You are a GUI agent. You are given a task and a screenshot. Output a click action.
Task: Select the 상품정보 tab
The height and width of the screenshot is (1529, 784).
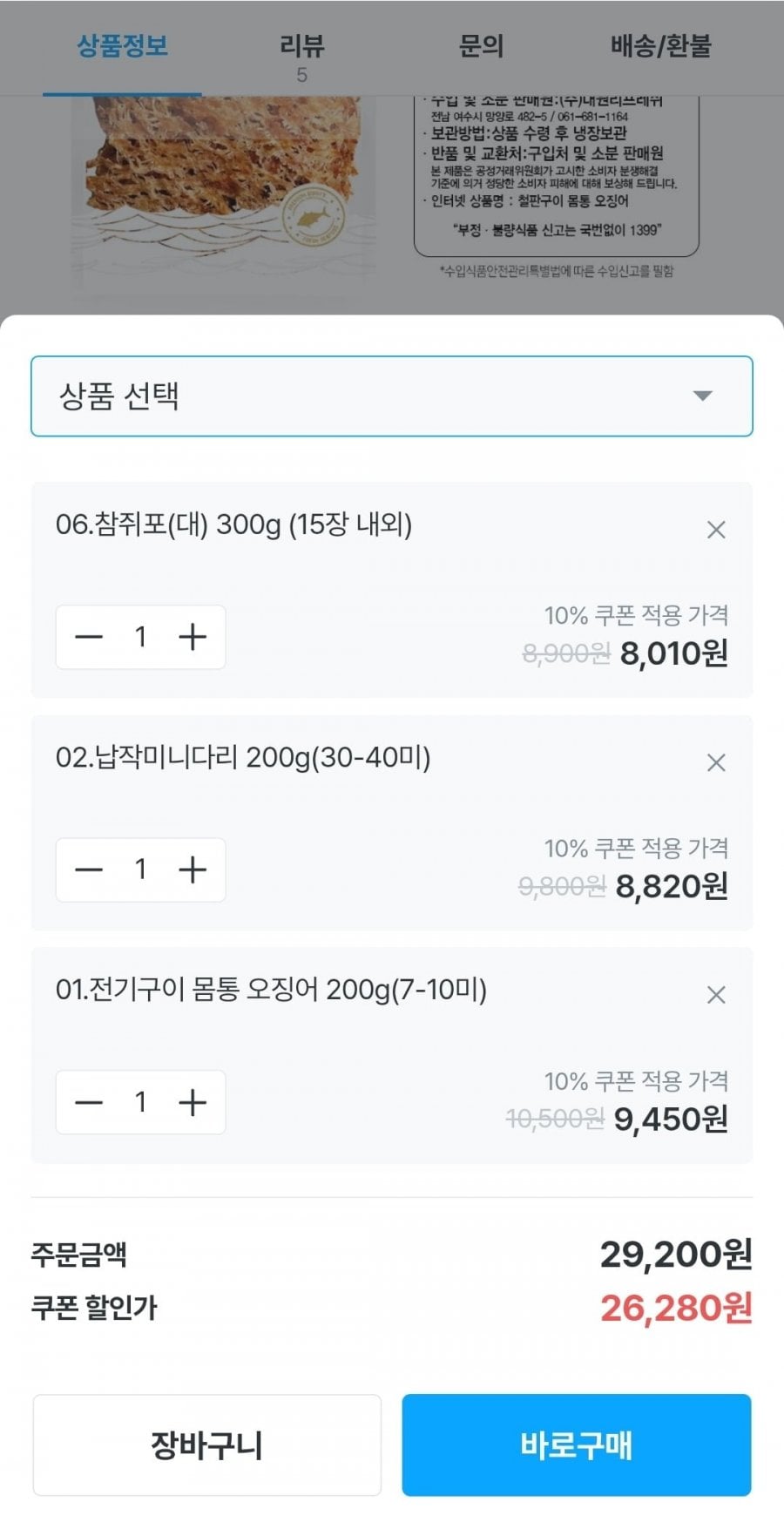point(122,46)
